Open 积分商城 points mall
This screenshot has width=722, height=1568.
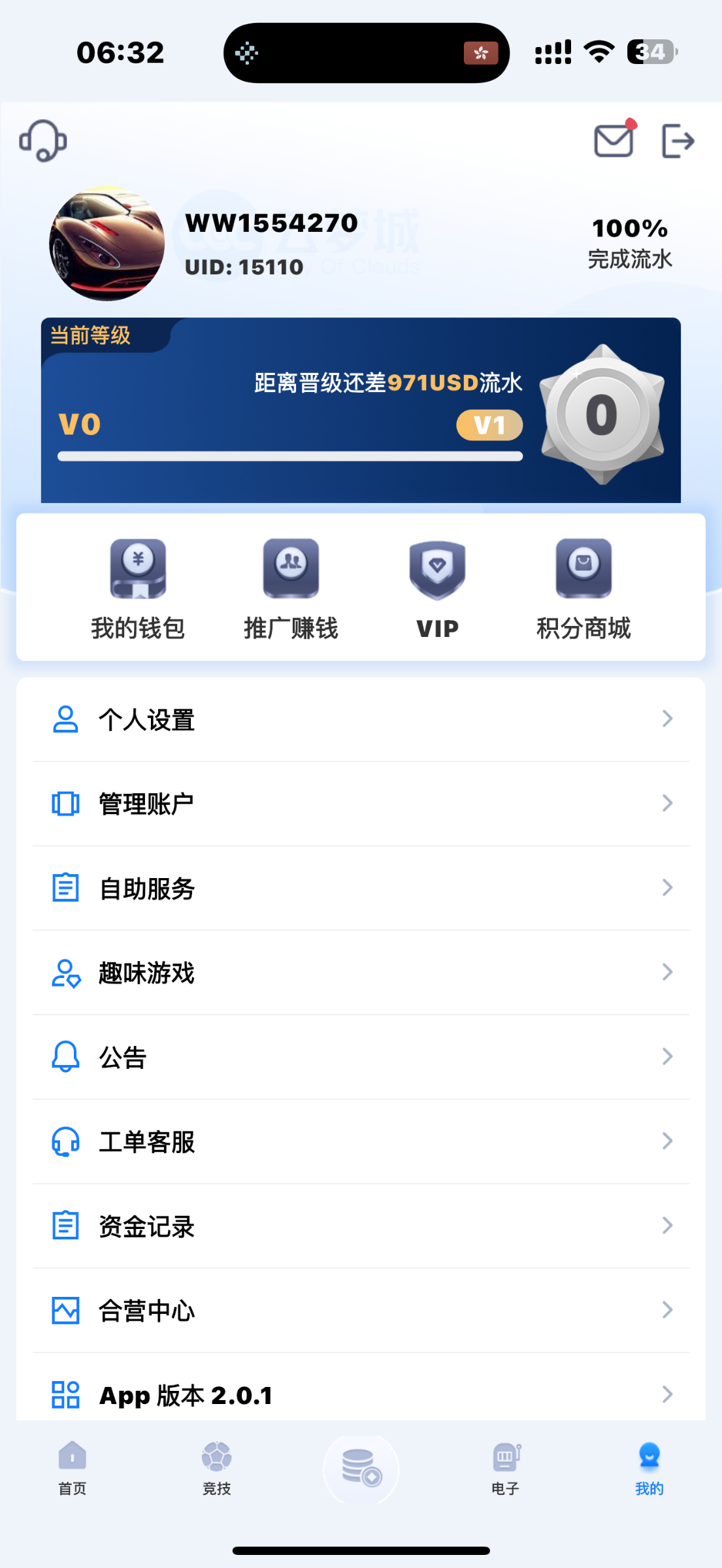point(583,588)
